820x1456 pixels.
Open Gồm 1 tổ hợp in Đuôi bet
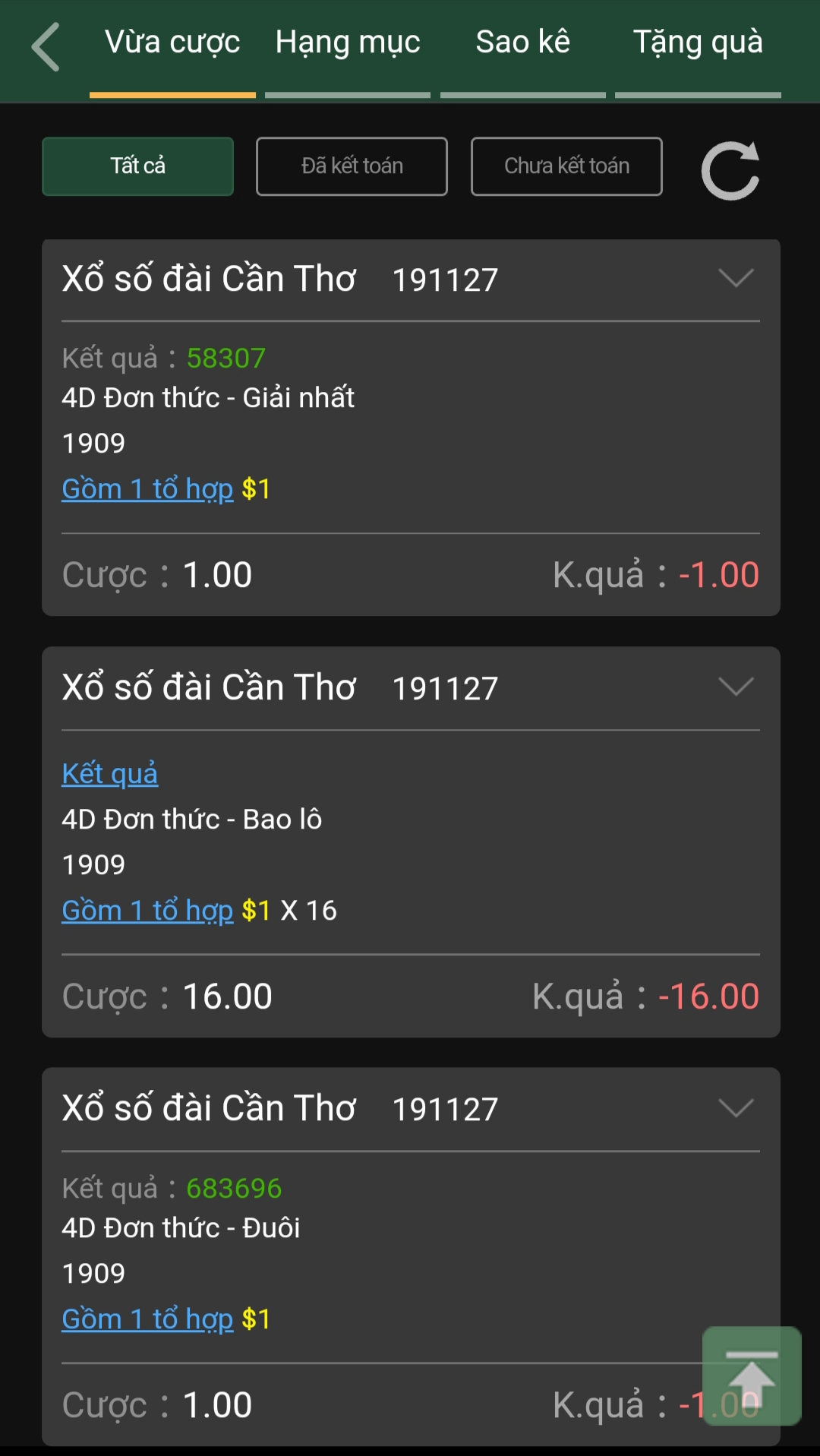click(x=147, y=1319)
